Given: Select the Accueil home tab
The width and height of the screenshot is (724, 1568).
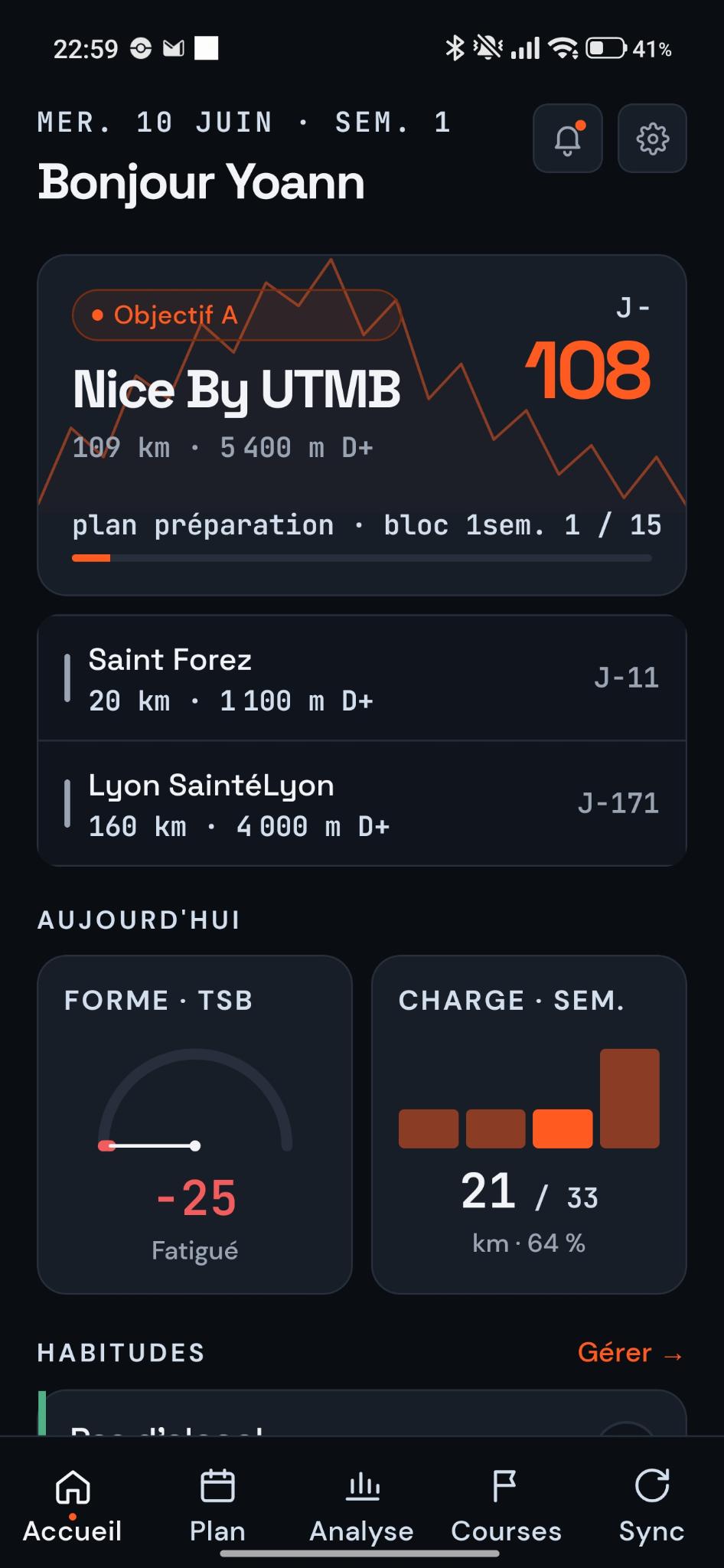Looking at the screenshot, I should [x=73, y=1504].
